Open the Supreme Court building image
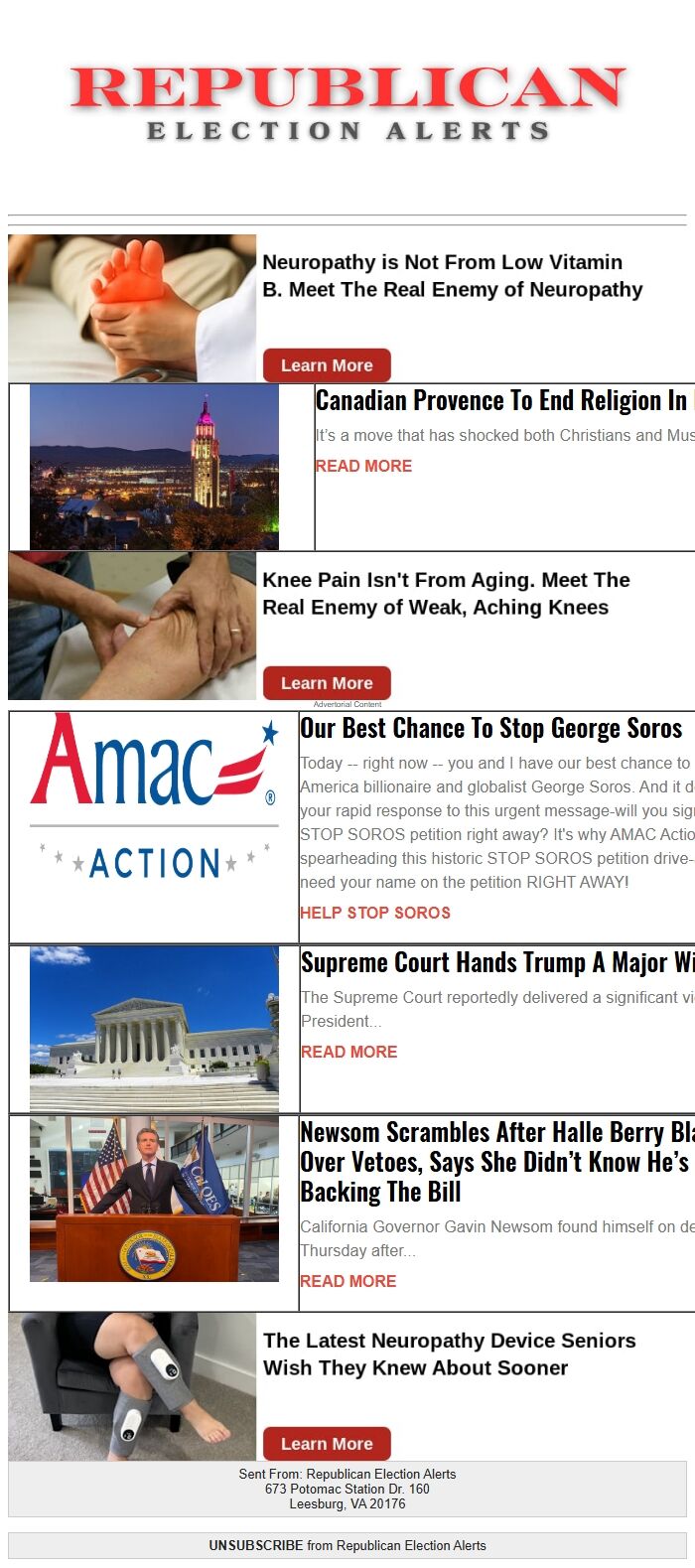This screenshot has height=1568, width=695. (x=154, y=1029)
